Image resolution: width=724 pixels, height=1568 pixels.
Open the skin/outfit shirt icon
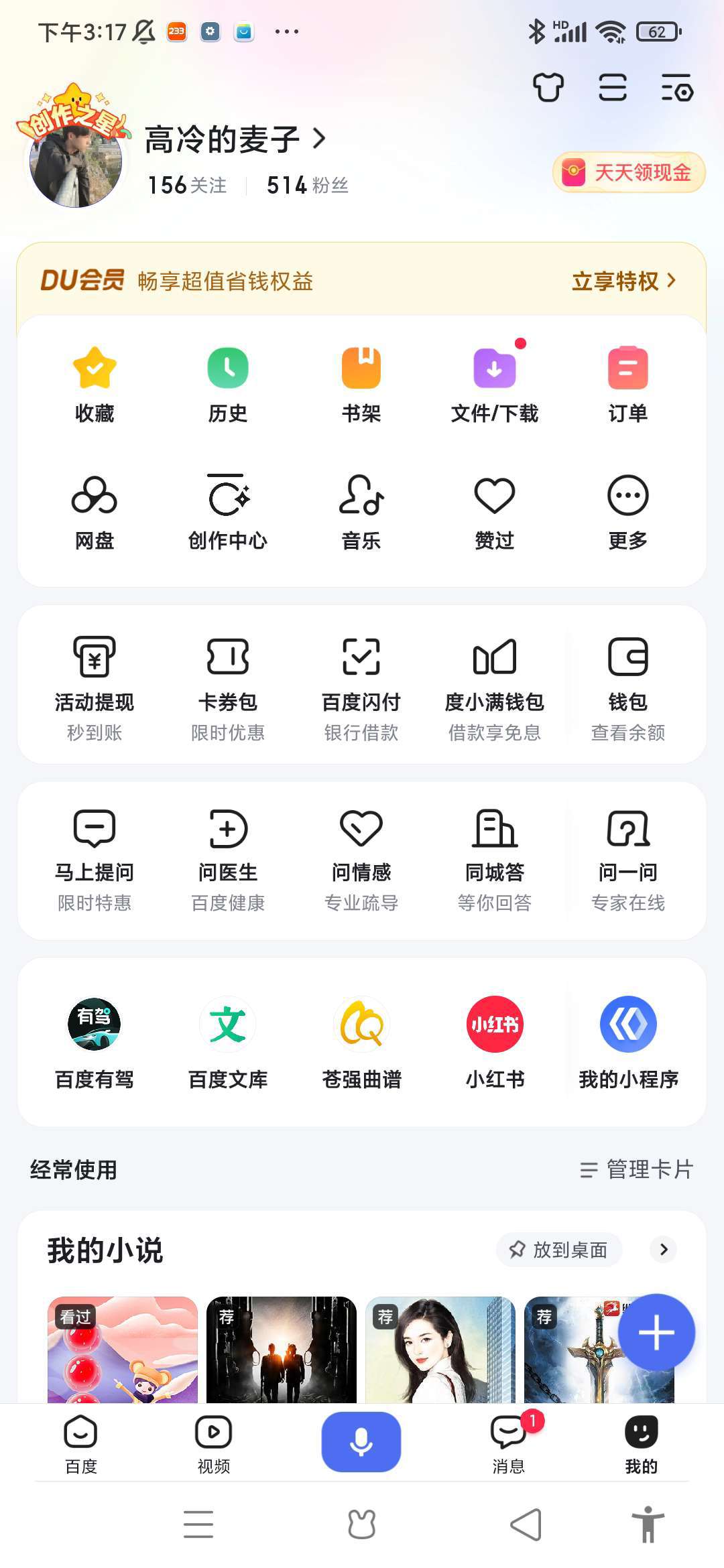[548, 88]
